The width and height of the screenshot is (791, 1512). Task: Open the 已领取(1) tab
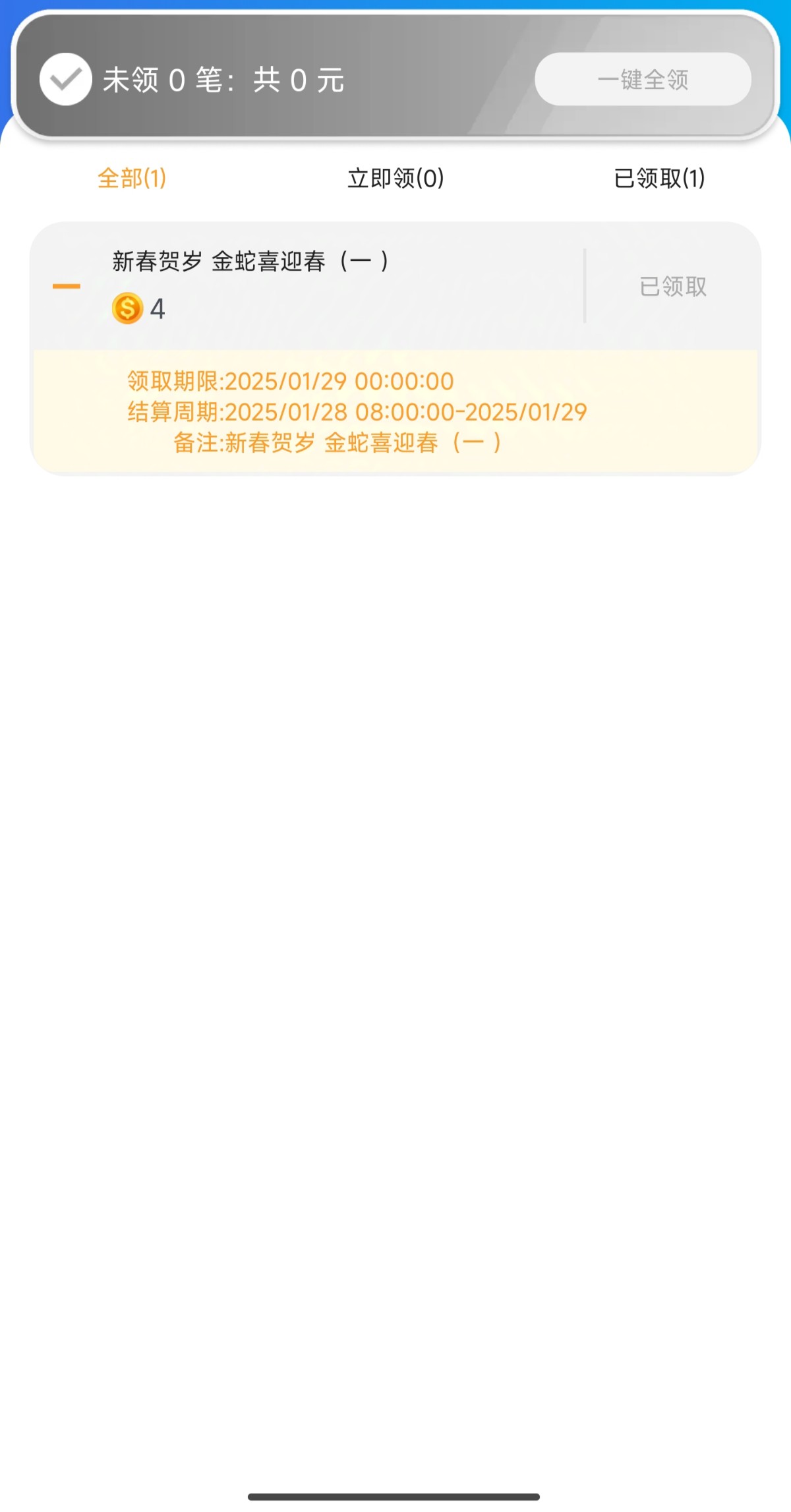[659, 178]
